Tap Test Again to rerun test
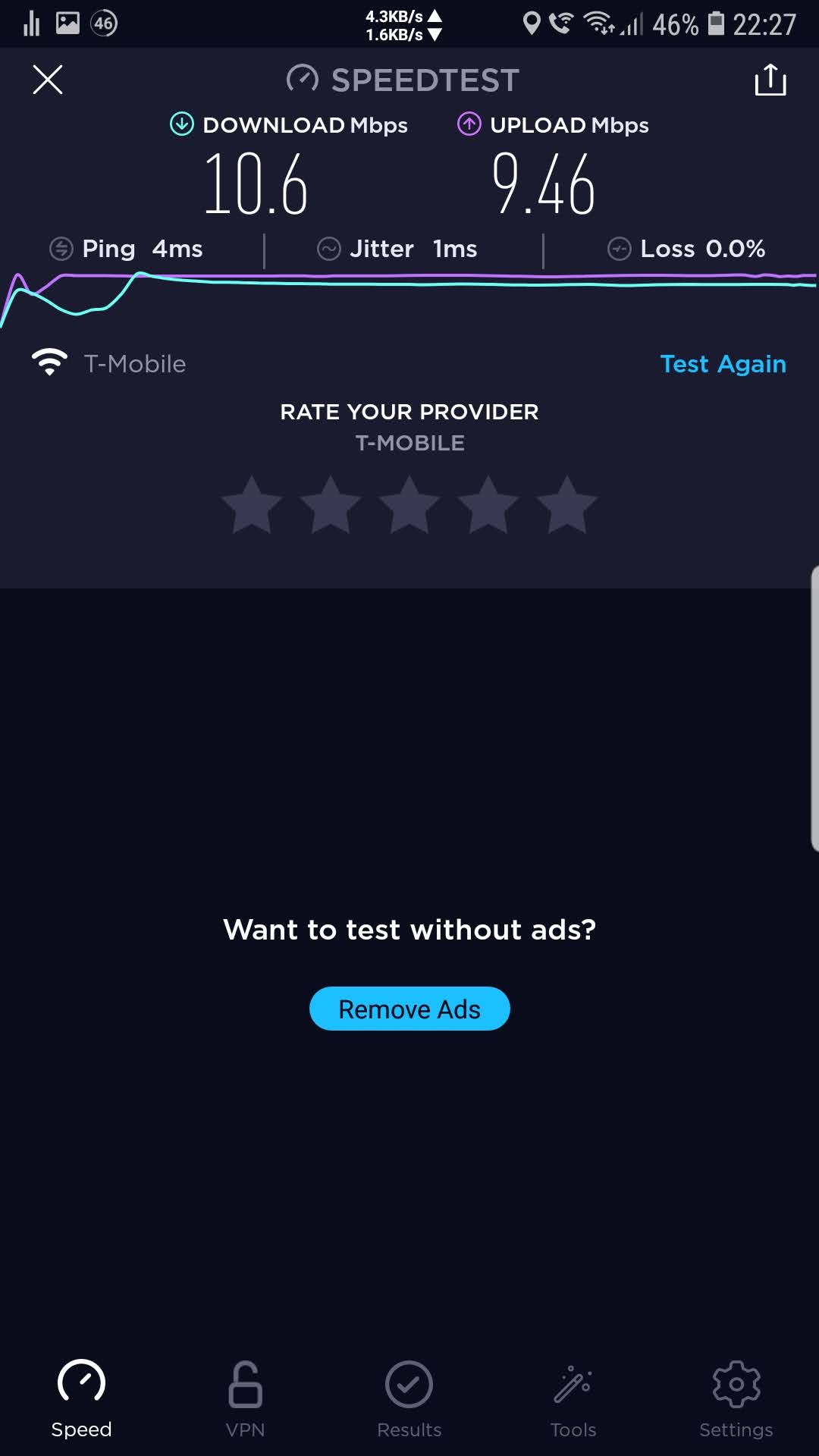This screenshot has height=1456, width=819. (x=723, y=364)
